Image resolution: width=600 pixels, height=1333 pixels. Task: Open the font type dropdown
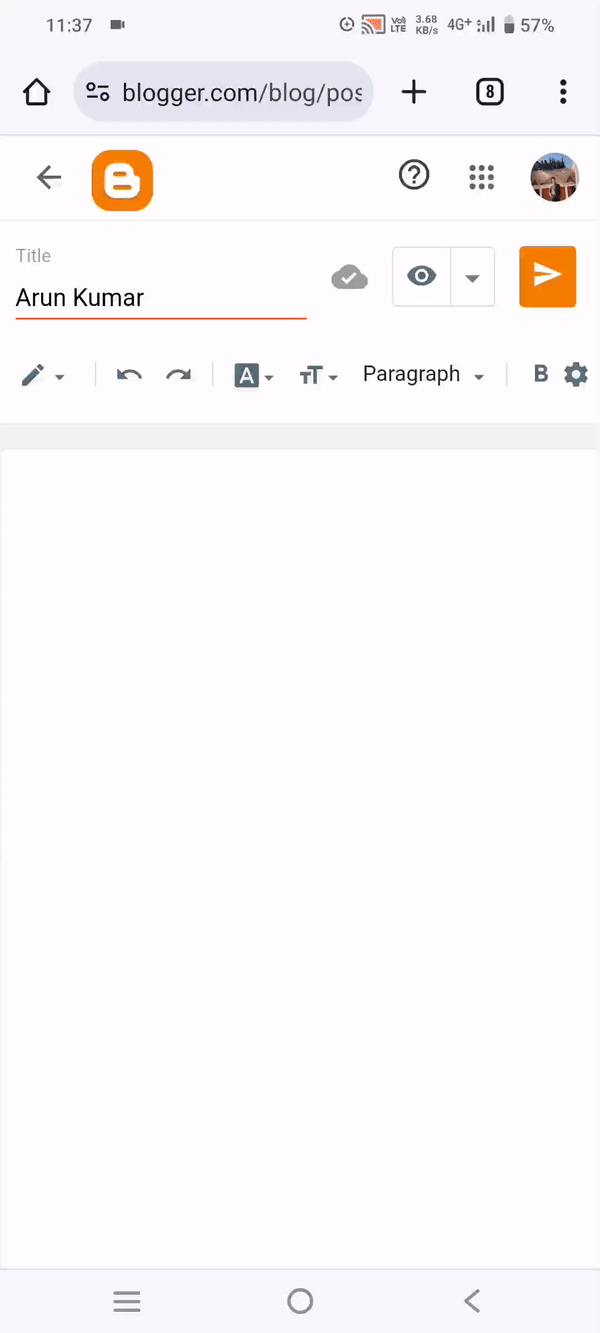coord(253,375)
